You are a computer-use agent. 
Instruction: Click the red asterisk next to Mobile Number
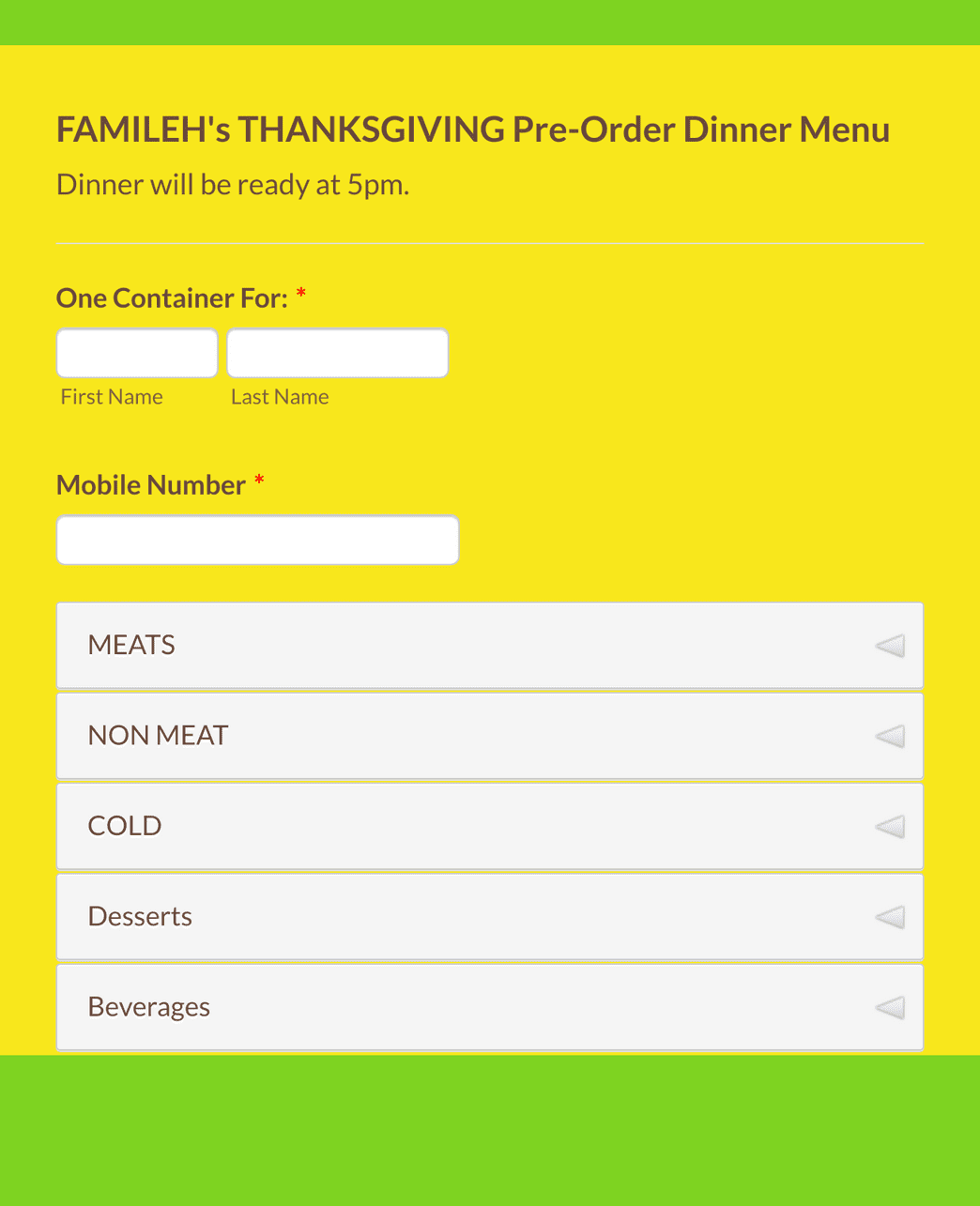pos(259,483)
